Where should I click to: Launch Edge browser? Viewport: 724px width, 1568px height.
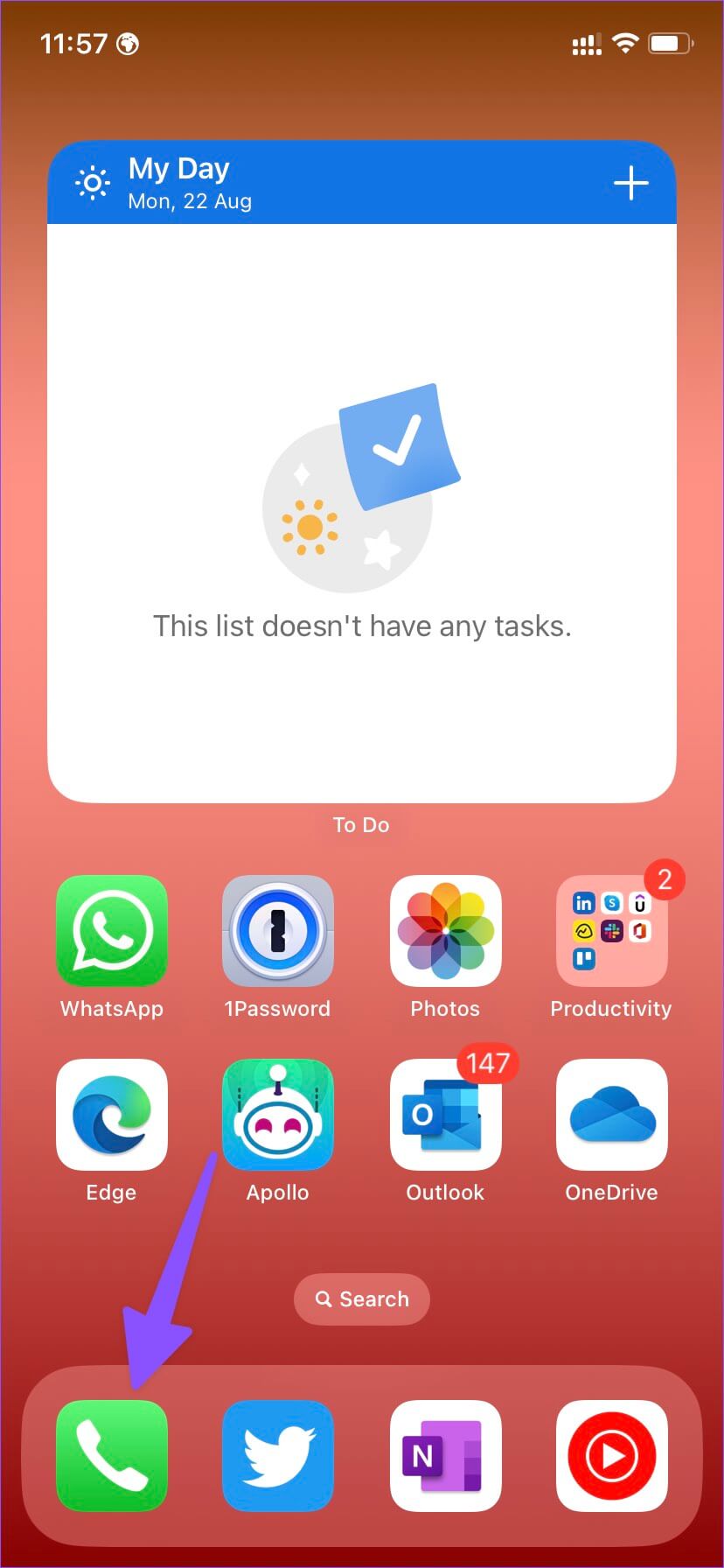(112, 1115)
